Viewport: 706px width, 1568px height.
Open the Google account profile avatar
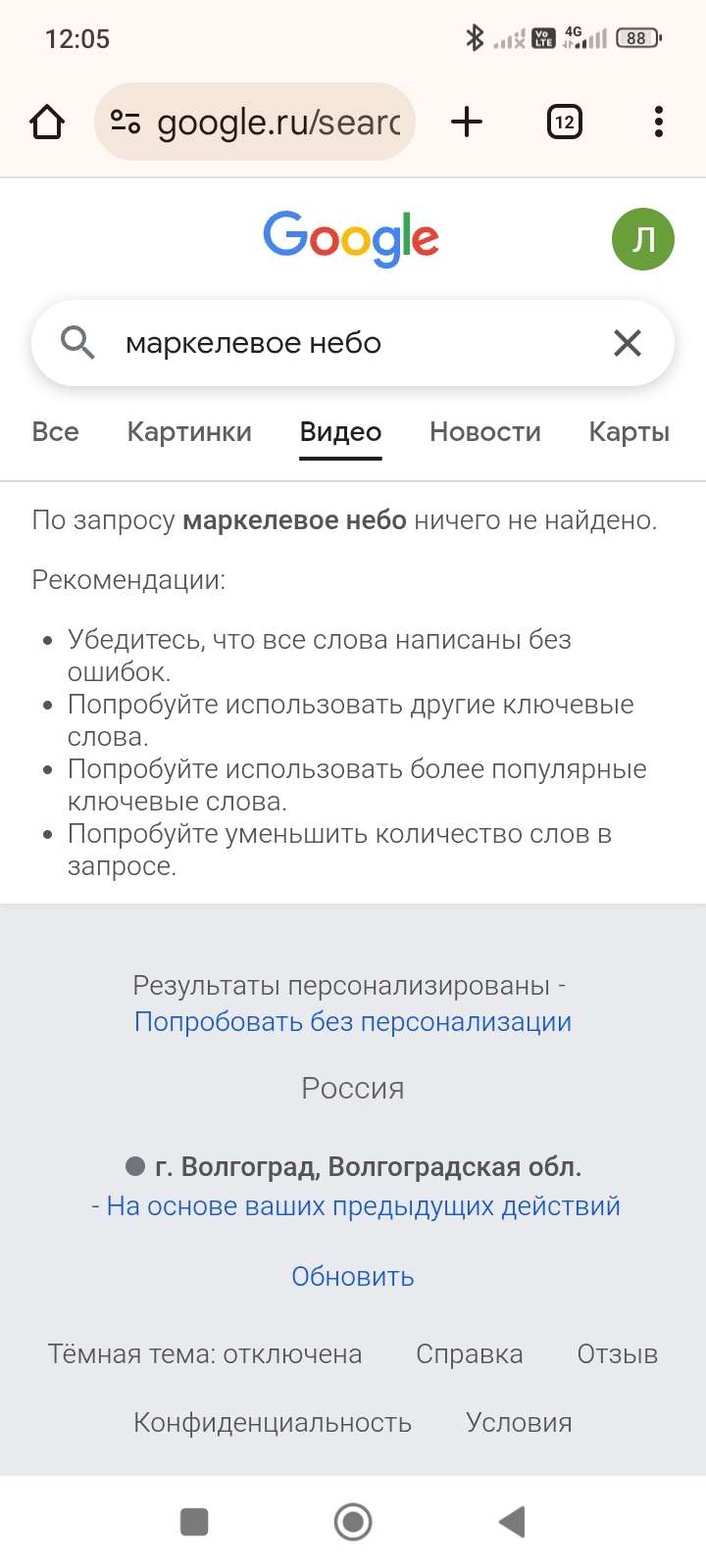(x=643, y=237)
